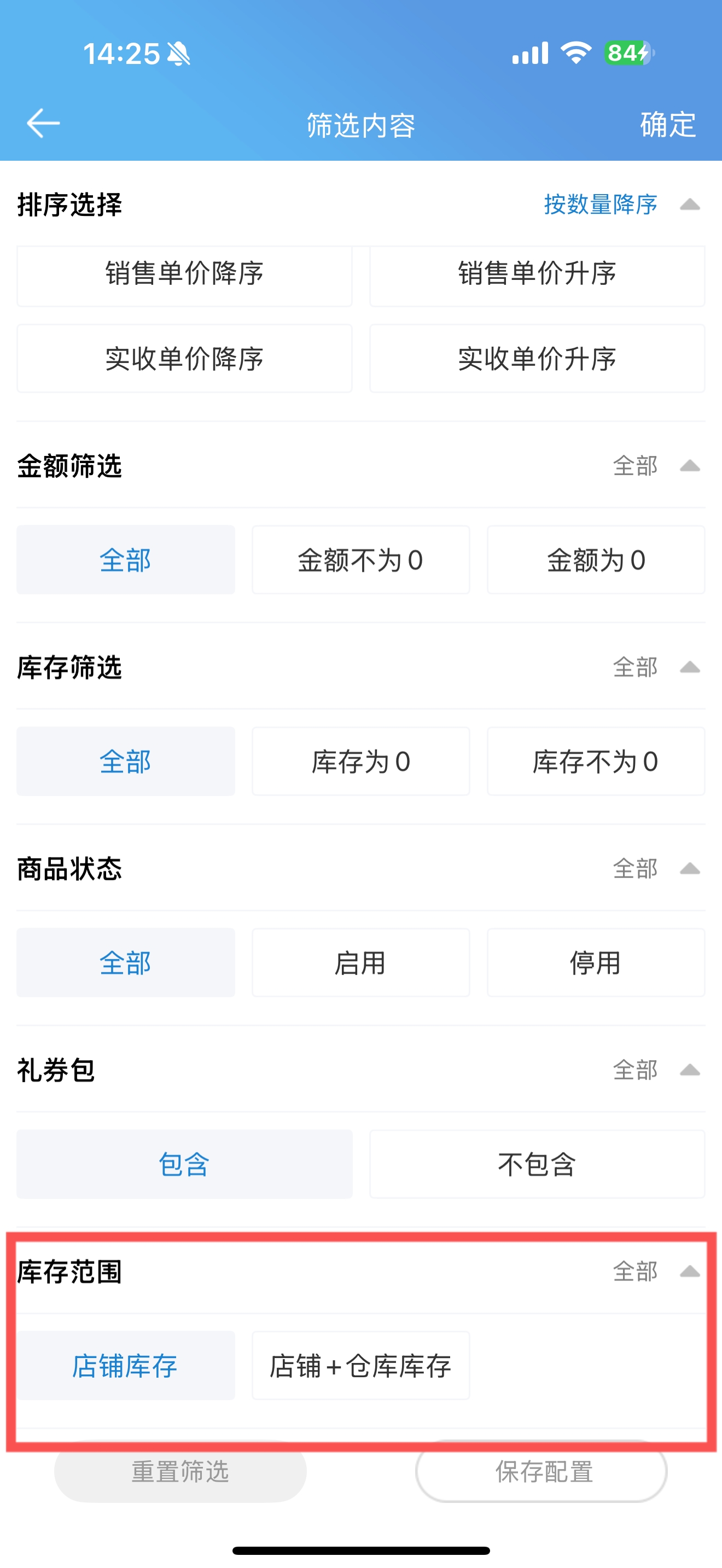Select 金额不为0 filter

(361, 560)
